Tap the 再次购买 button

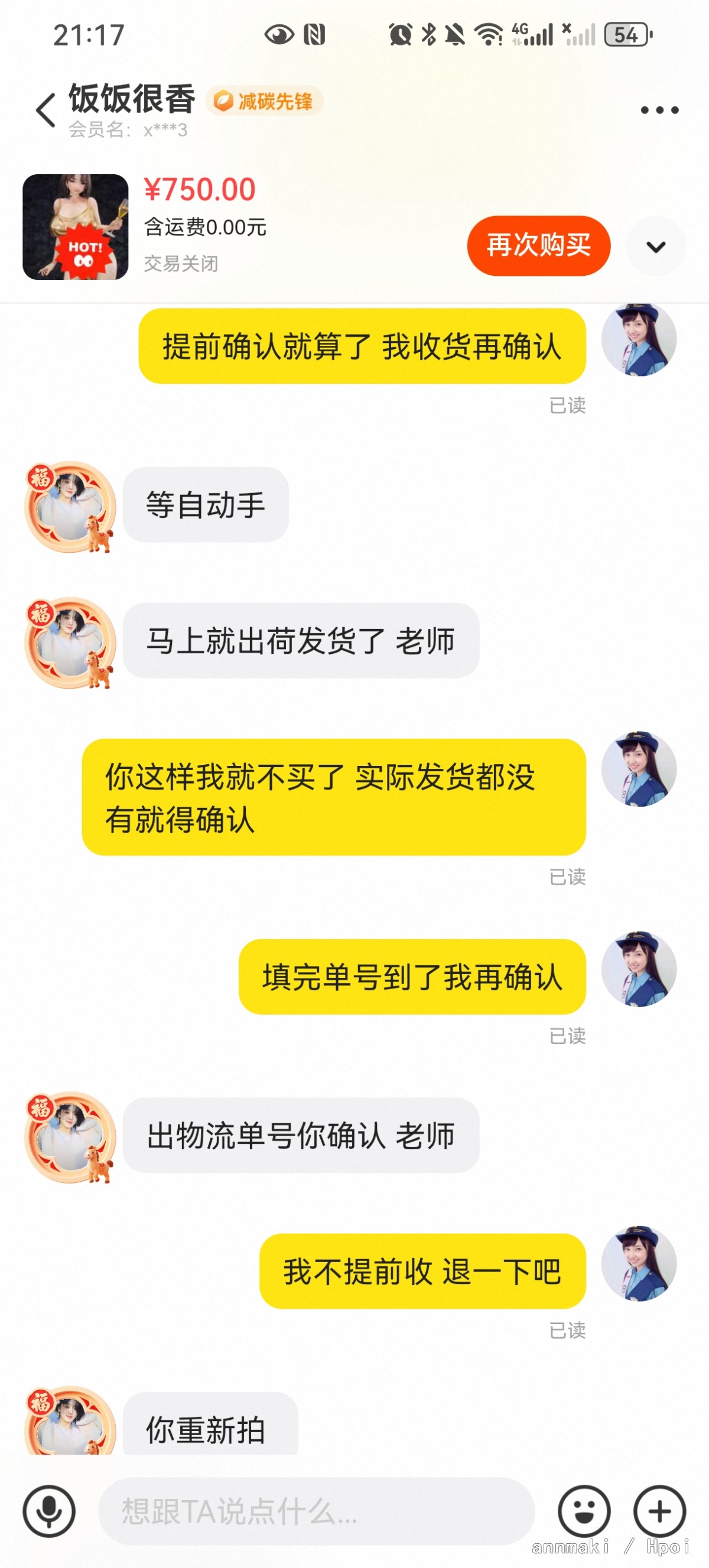coord(538,246)
